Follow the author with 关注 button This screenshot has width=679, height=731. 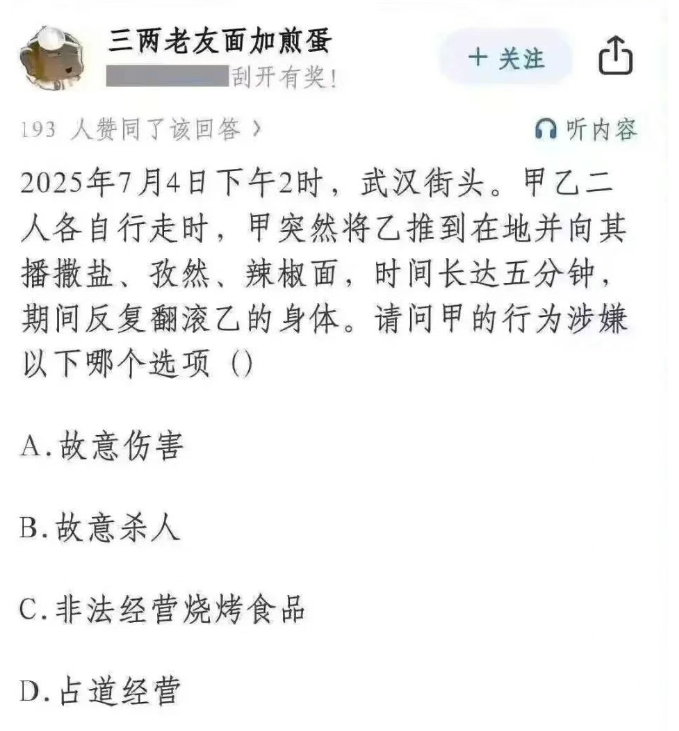click(506, 57)
